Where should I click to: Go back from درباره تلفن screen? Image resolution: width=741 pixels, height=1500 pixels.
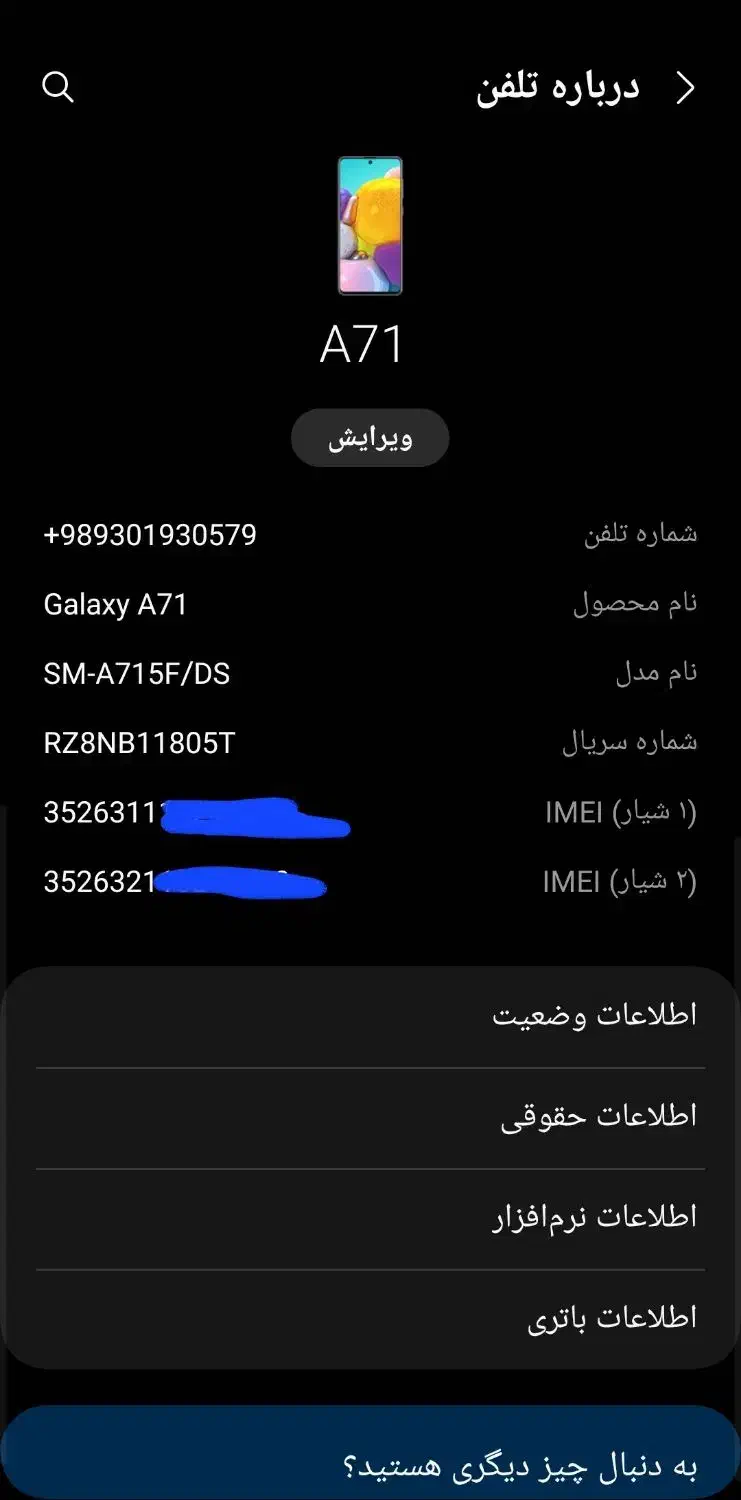pyautogui.click(x=685, y=88)
